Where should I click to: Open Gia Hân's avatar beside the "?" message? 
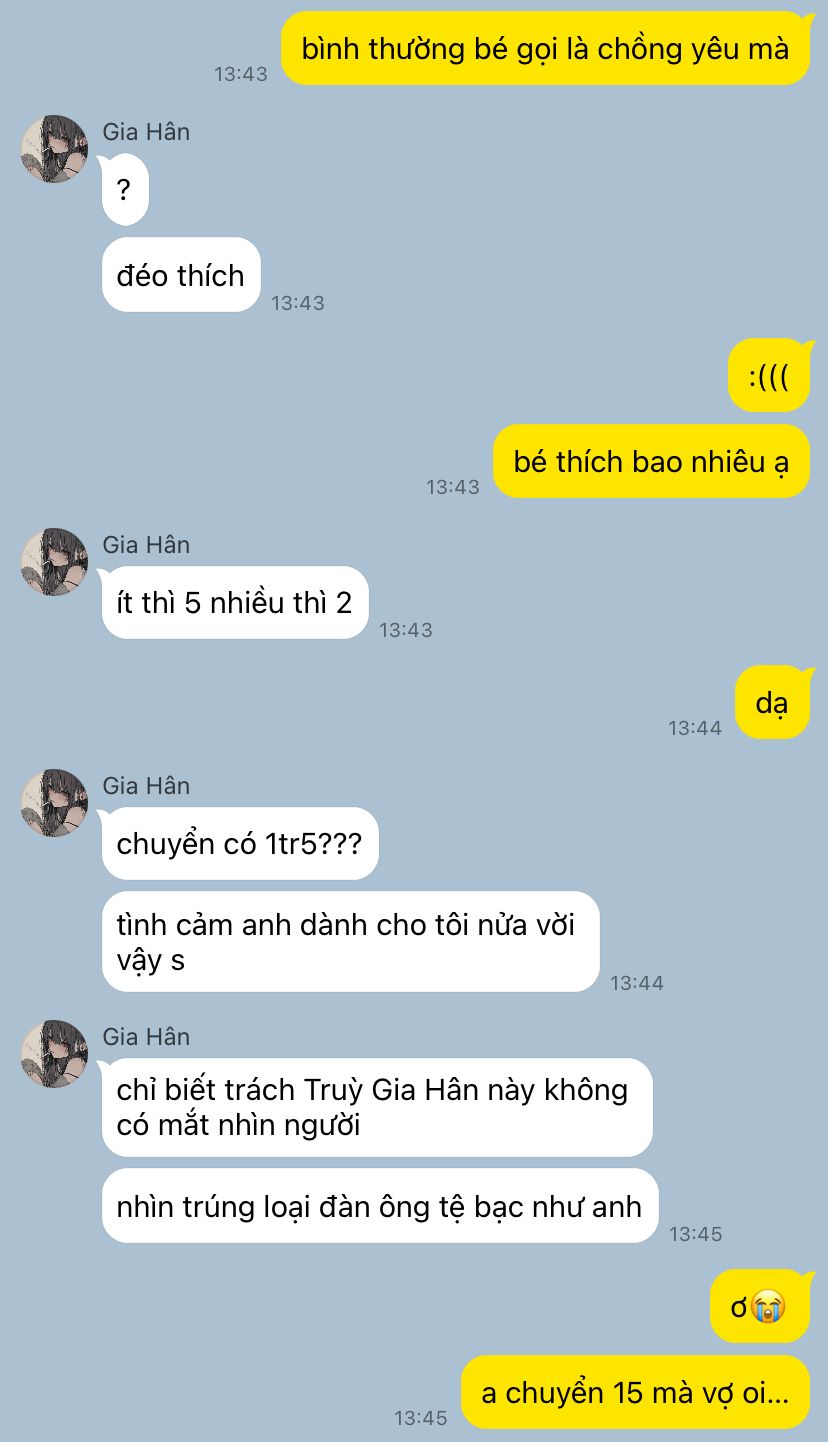(54, 149)
